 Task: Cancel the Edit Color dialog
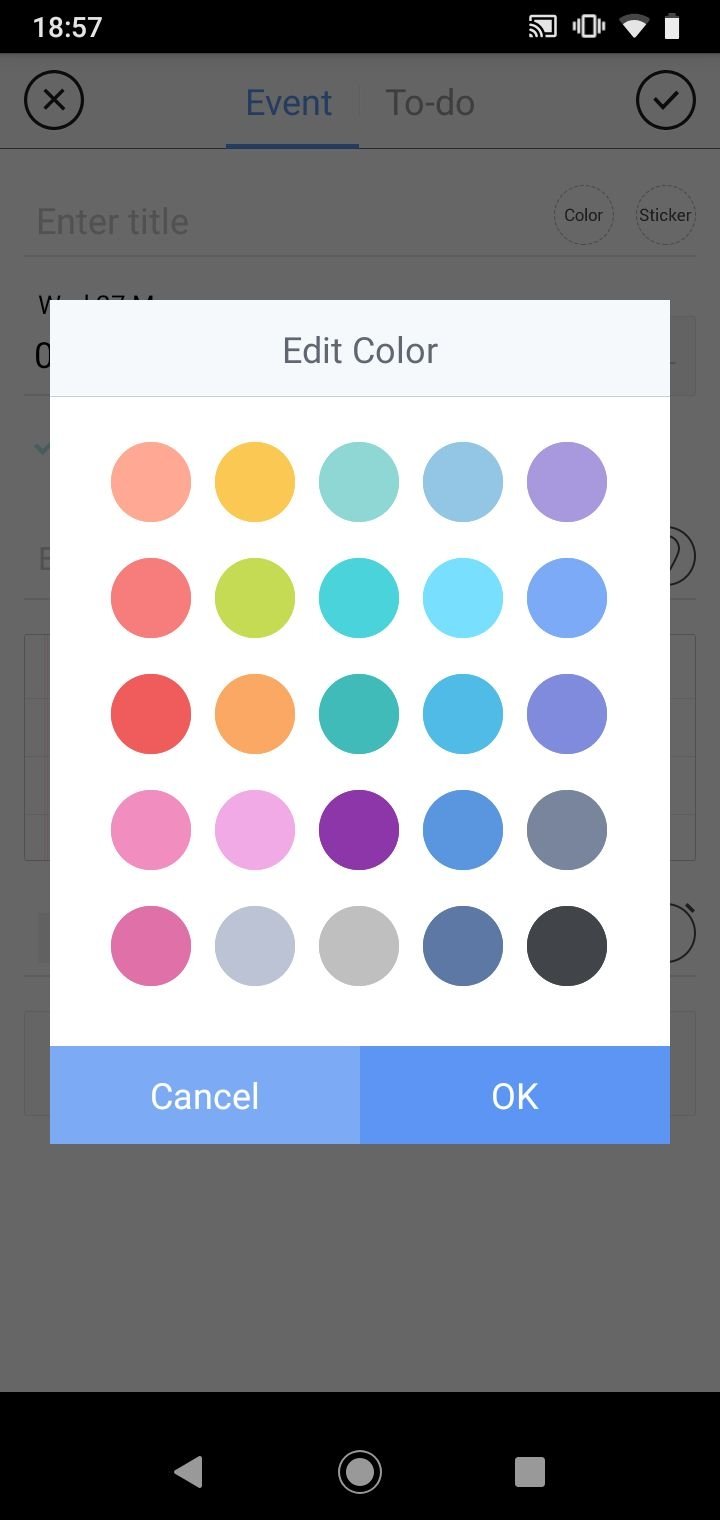(x=205, y=1096)
